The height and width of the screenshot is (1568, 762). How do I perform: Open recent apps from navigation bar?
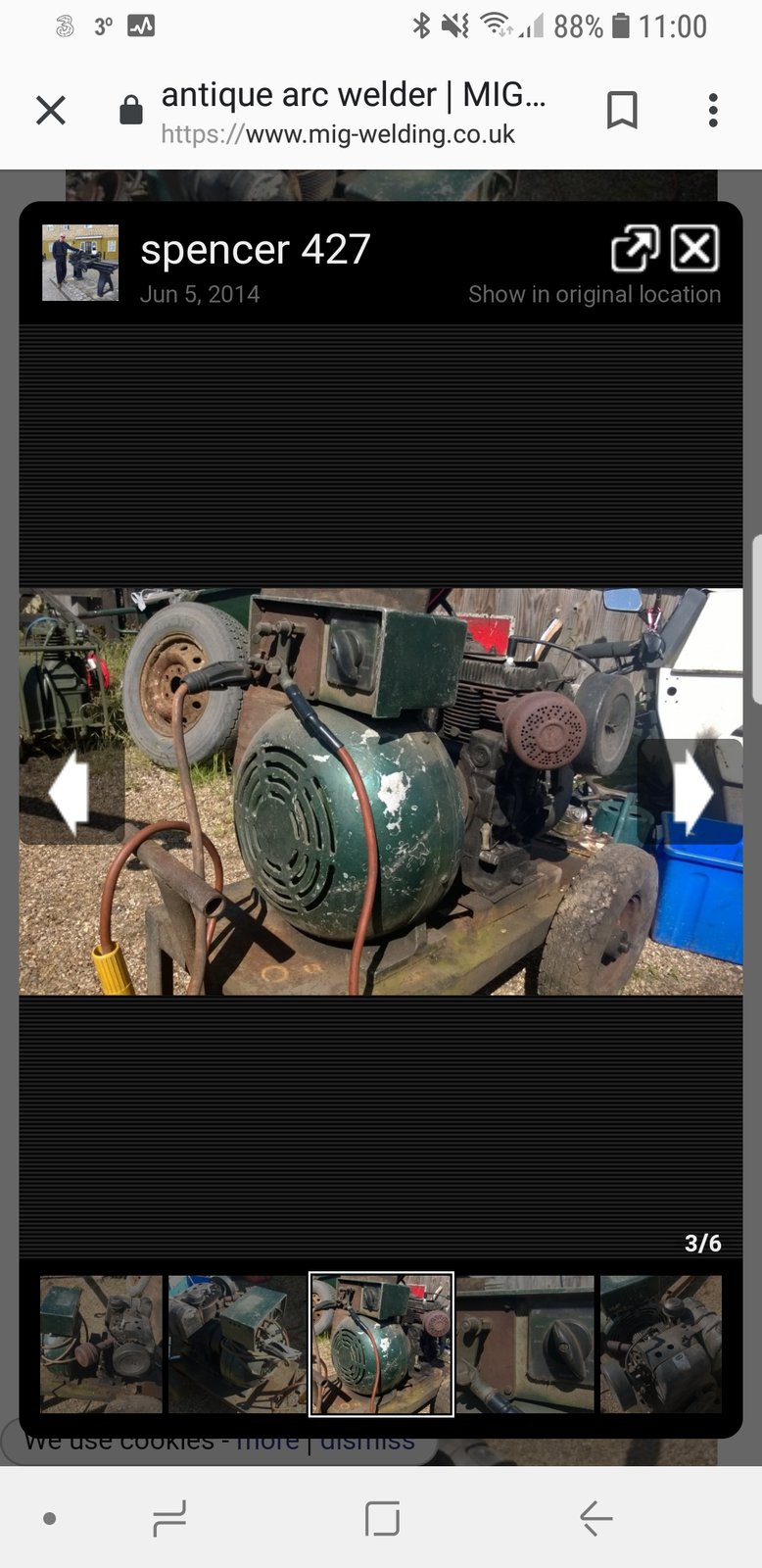tap(169, 1519)
